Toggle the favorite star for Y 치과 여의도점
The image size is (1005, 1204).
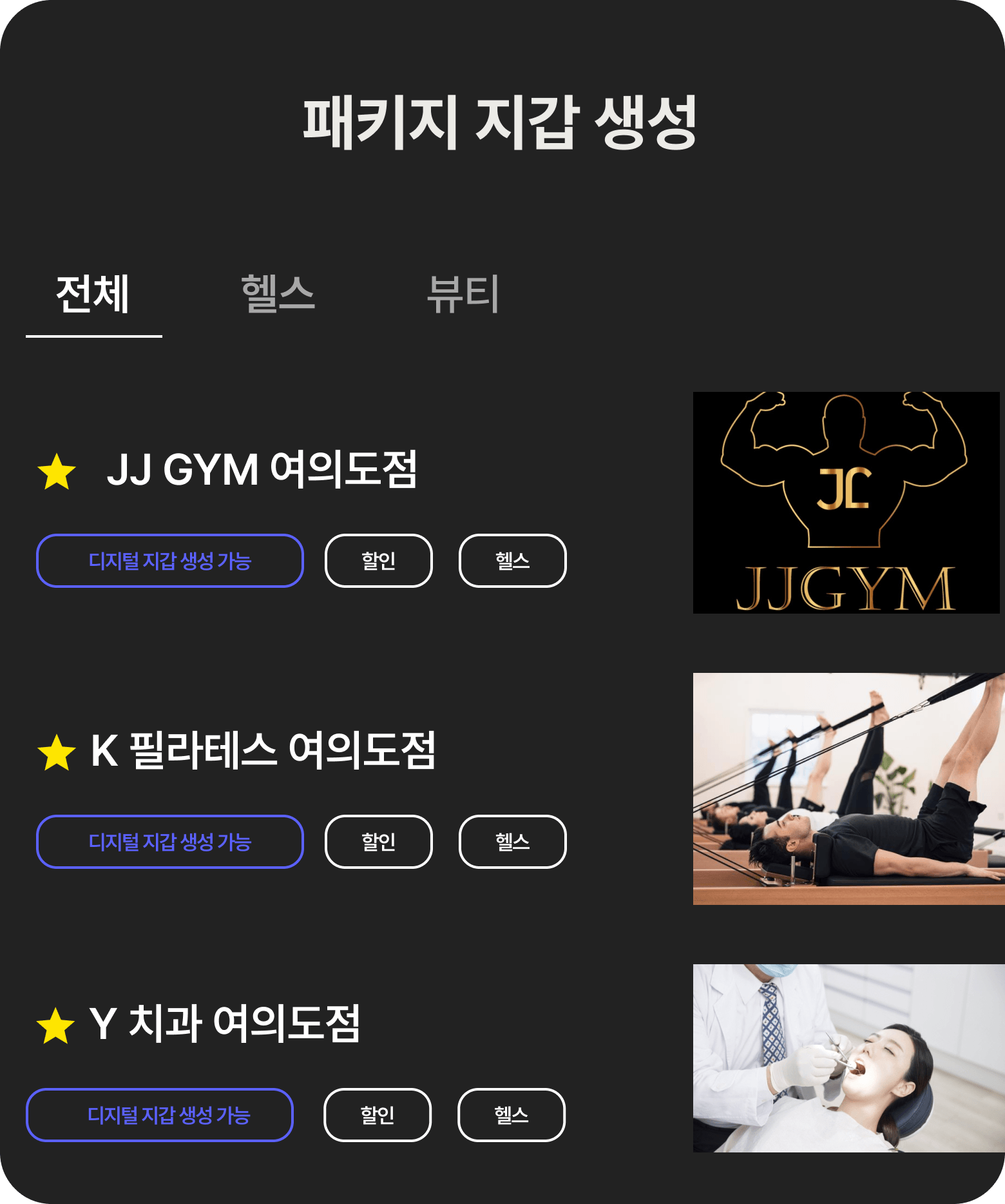click(x=55, y=1026)
